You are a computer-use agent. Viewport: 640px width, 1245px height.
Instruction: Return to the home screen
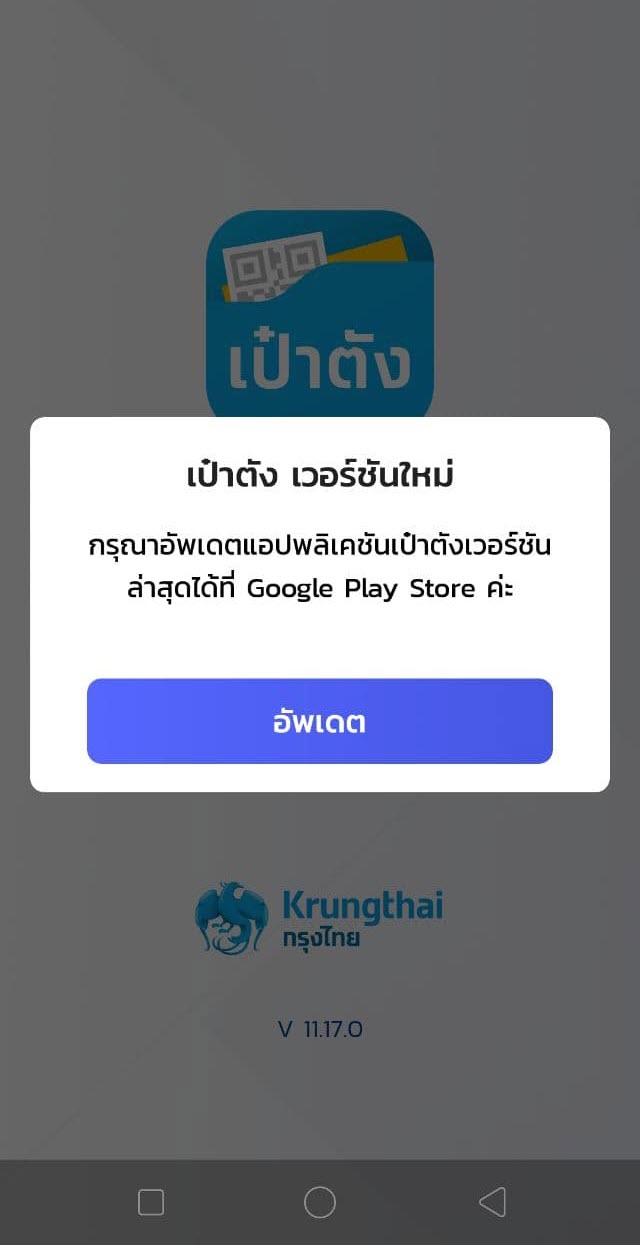click(320, 1202)
